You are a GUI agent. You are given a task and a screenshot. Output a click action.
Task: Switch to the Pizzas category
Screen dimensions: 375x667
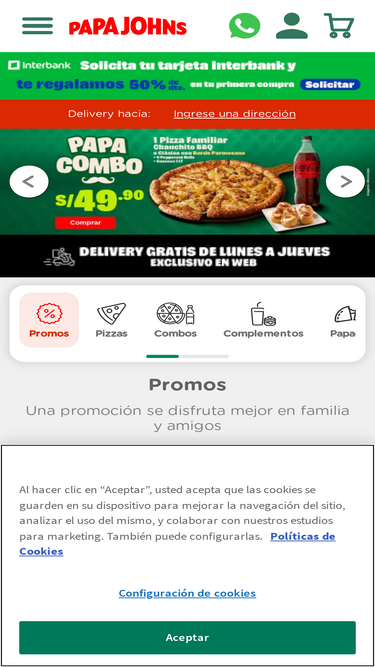[111, 320]
